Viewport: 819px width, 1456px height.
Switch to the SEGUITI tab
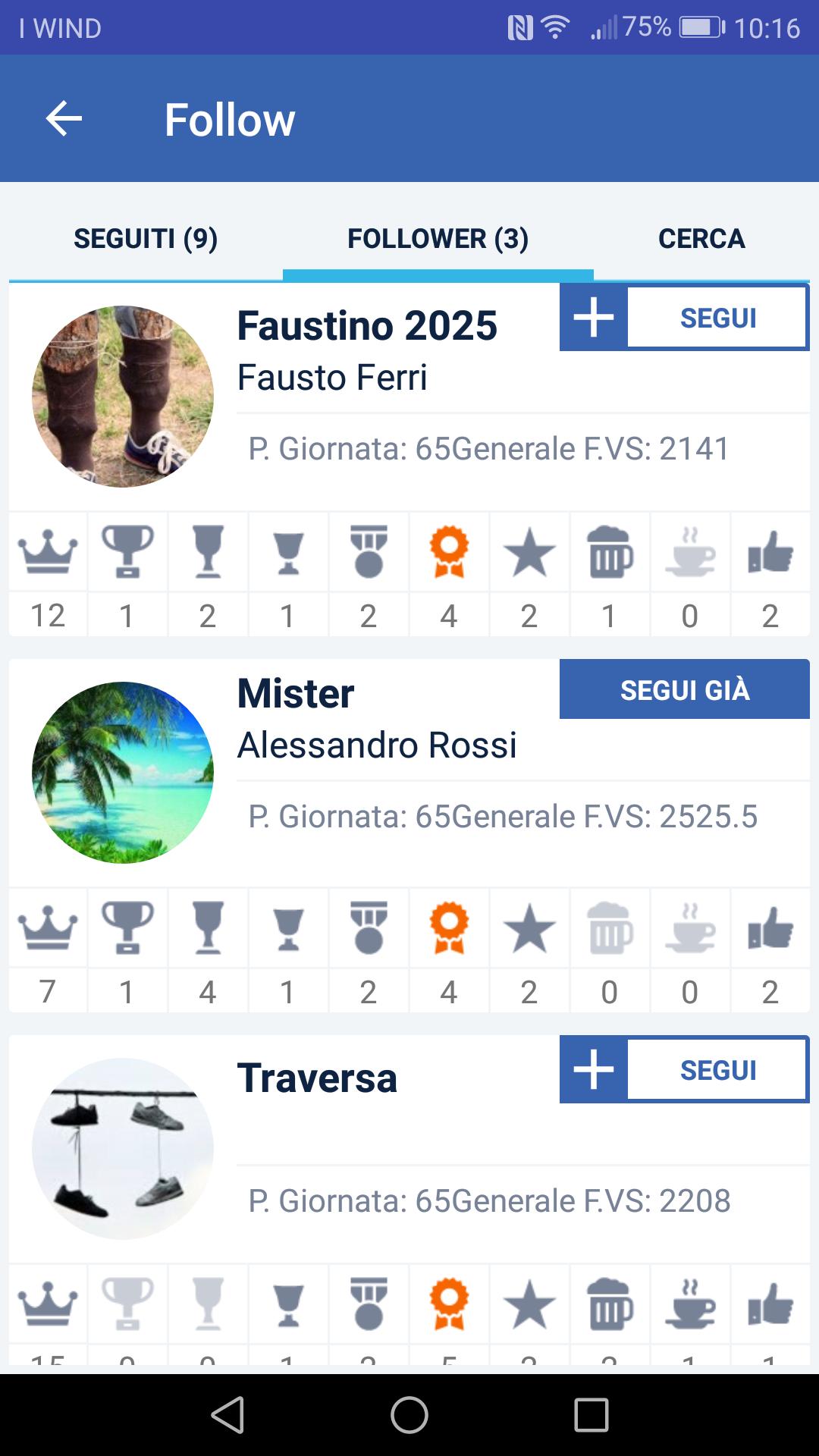click(x=145, y=239)
